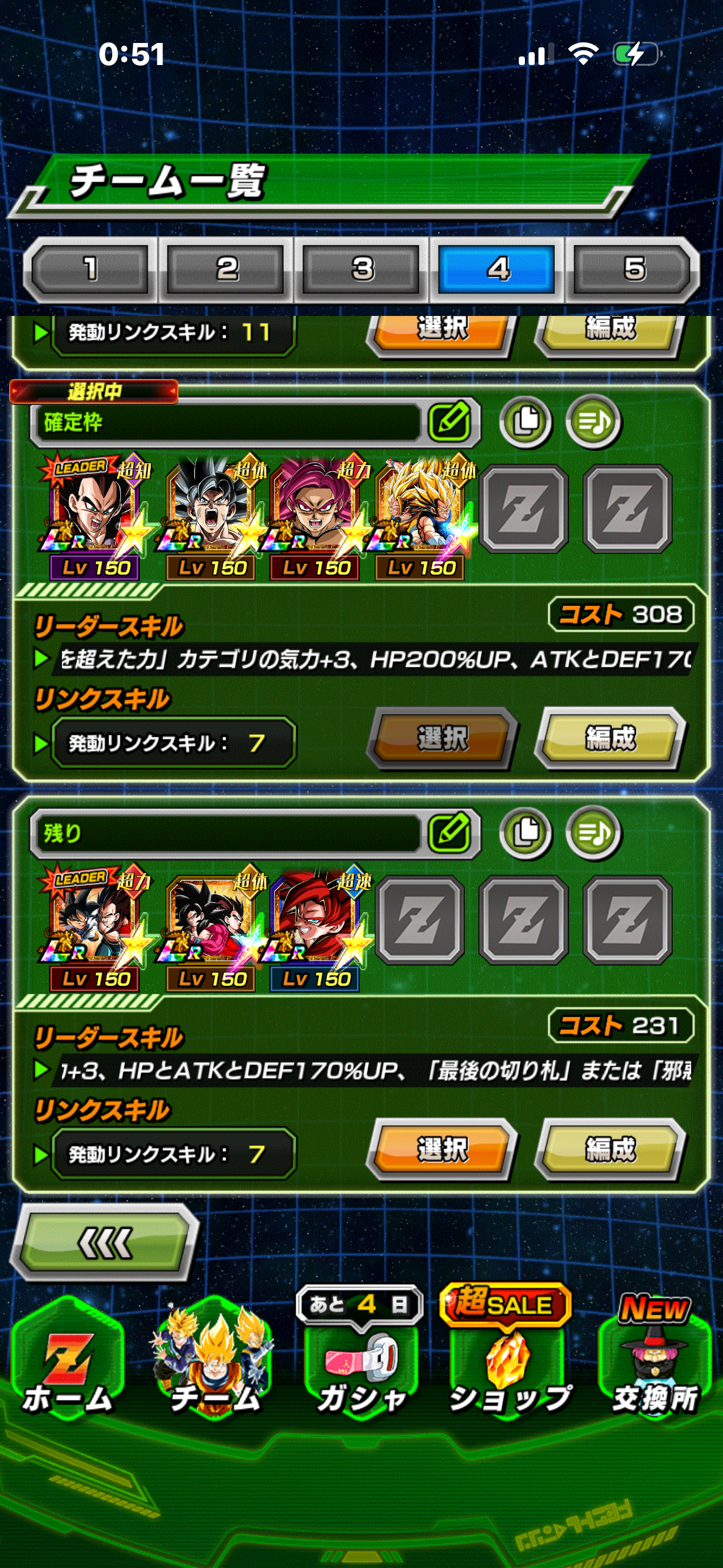Viewport: 723px width, 1568px height.
Task: Switch to team page 2
Action: (226, 269)
